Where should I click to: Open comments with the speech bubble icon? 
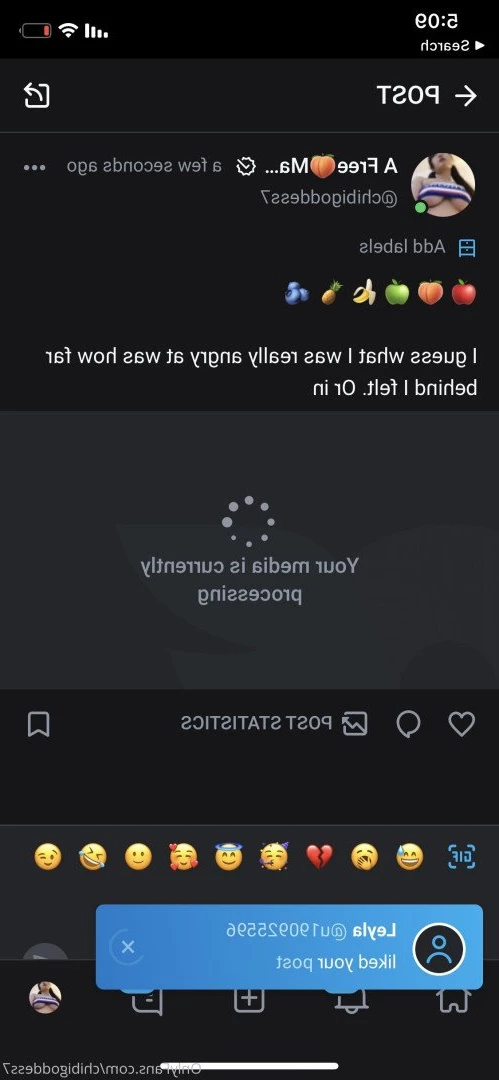pos(409,723)
